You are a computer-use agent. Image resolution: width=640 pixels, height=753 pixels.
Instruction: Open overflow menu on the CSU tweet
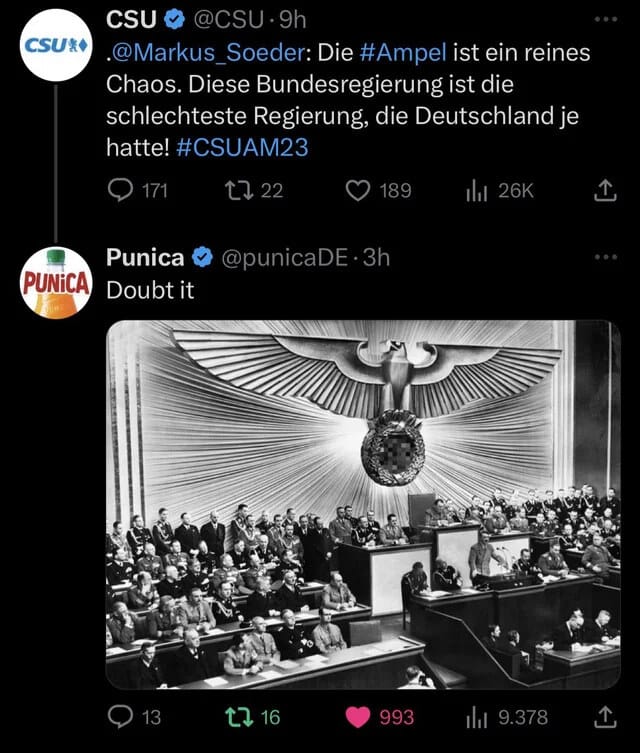pos(605,20)
